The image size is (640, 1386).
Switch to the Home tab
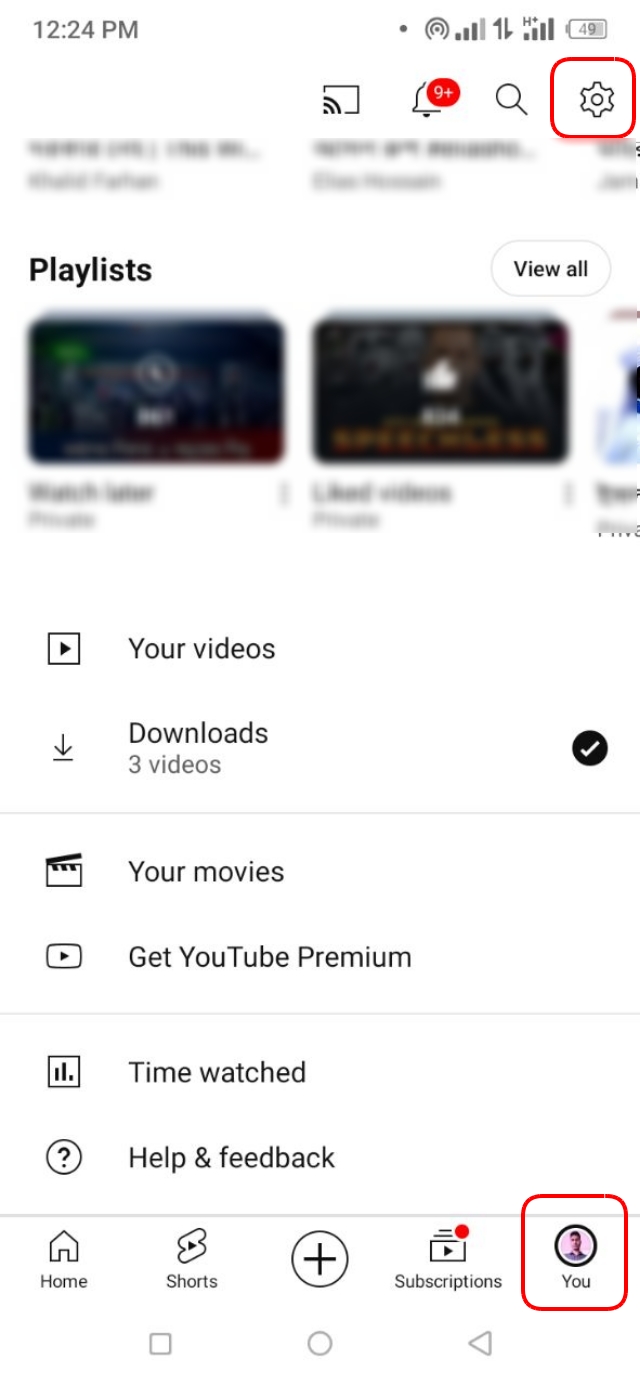(64, 1259)
